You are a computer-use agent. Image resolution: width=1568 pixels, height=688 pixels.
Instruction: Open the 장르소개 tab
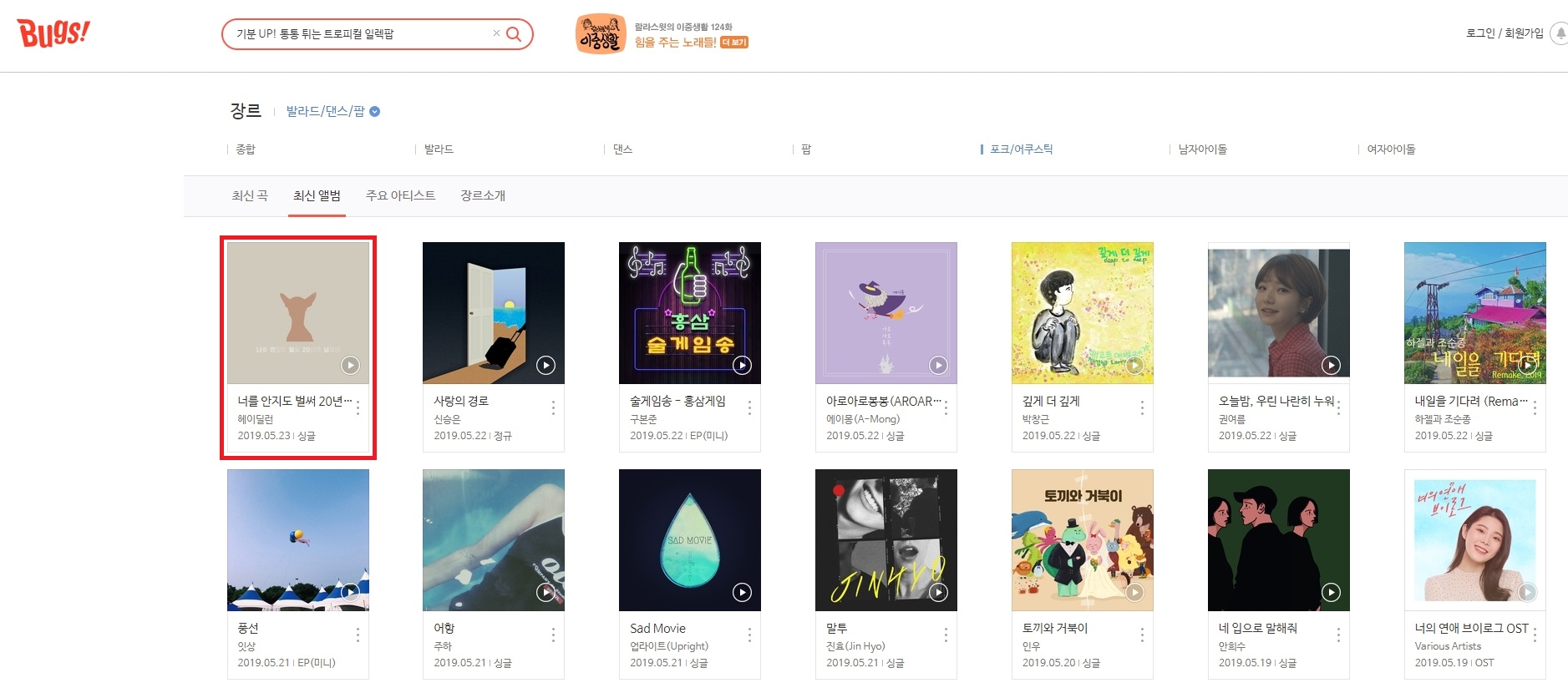point(483,195)
